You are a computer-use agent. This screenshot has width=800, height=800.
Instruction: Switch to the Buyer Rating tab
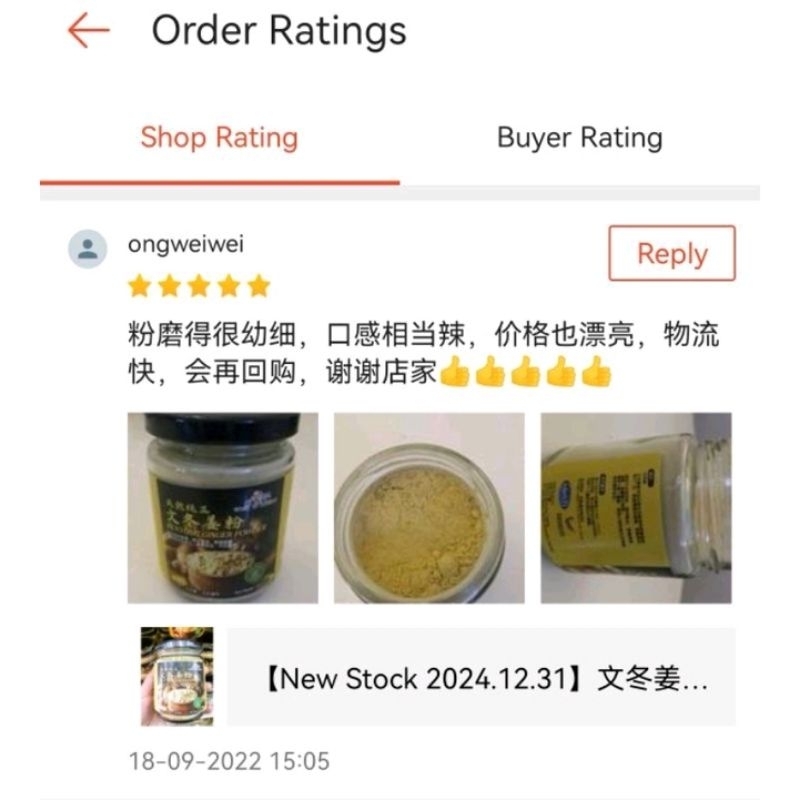pyautogui.click(x=580, y=138)
